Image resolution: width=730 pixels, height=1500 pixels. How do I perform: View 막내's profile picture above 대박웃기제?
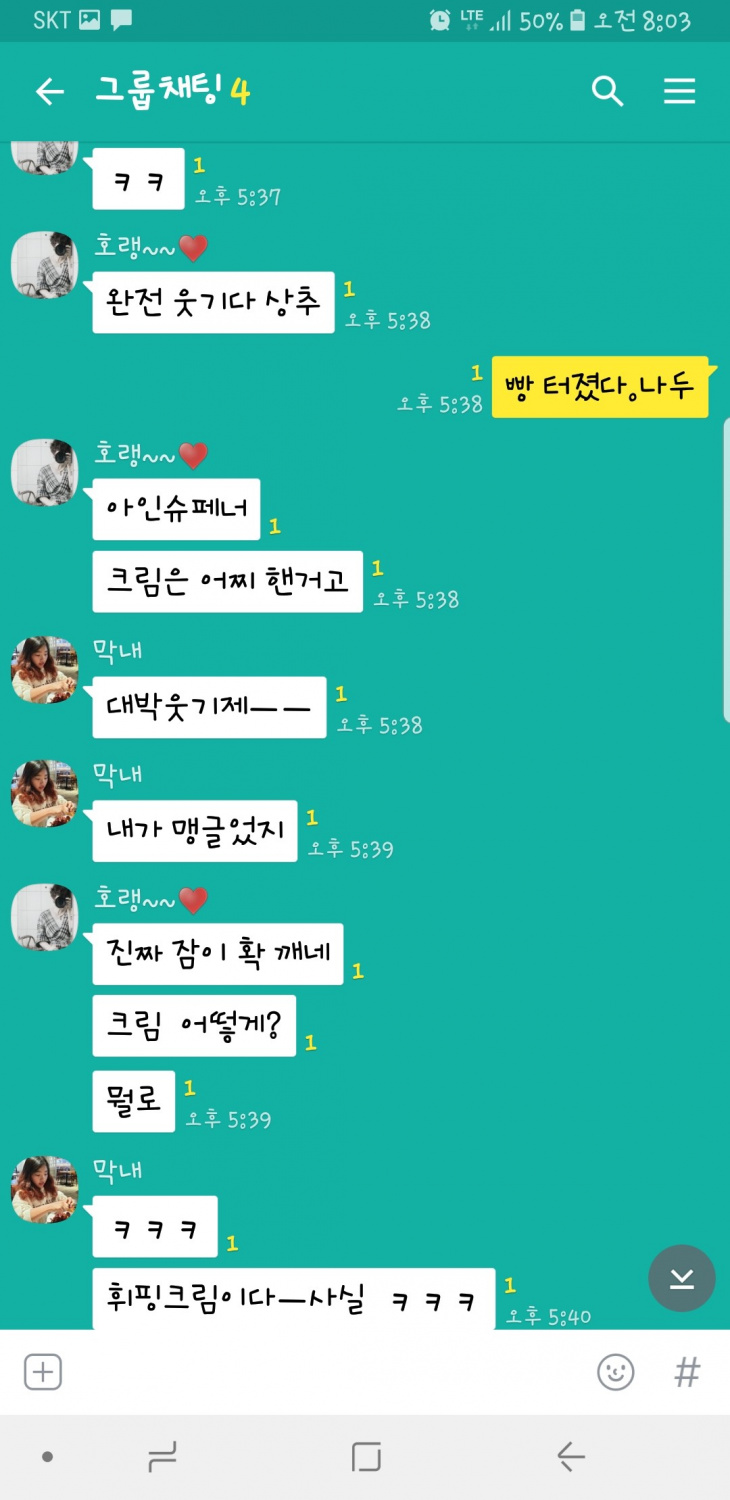pyautogui.click(x=45, y=670)
